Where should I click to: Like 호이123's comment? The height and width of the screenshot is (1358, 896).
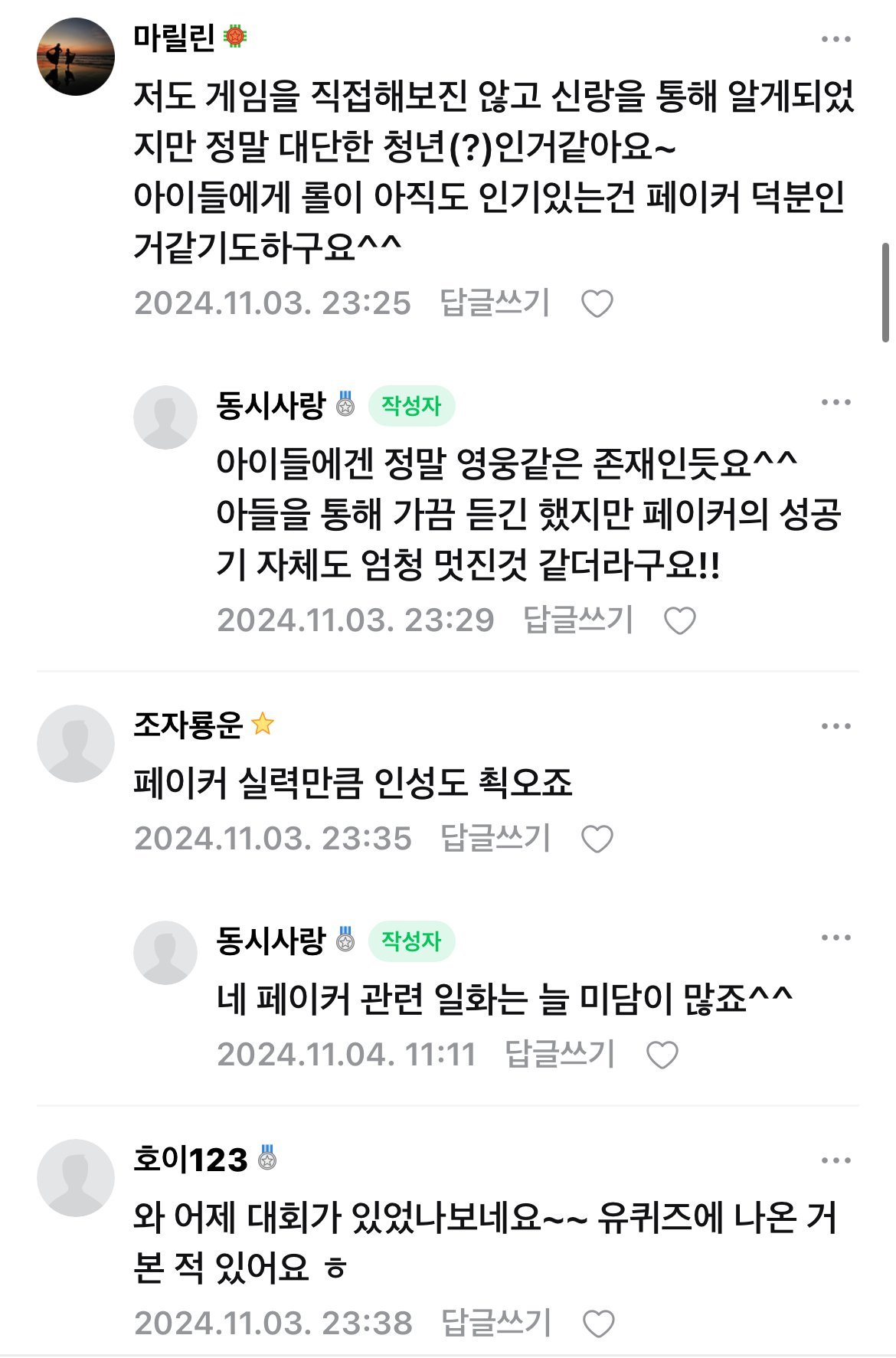[x=598, y=1324]
